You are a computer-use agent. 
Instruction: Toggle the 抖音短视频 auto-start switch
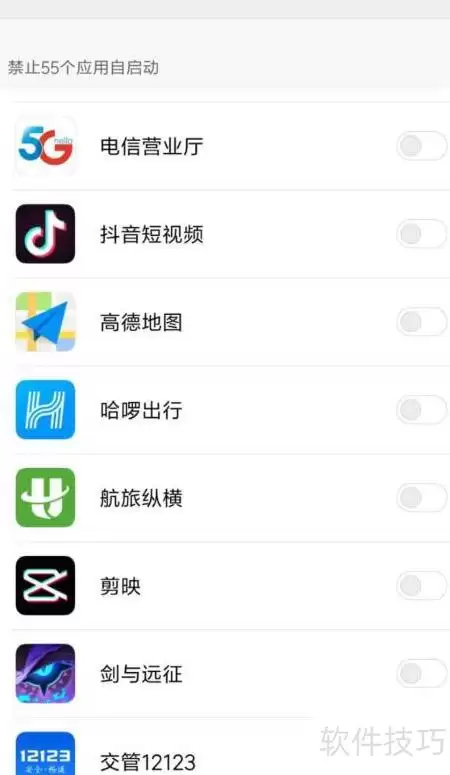(x=422, y=234)
